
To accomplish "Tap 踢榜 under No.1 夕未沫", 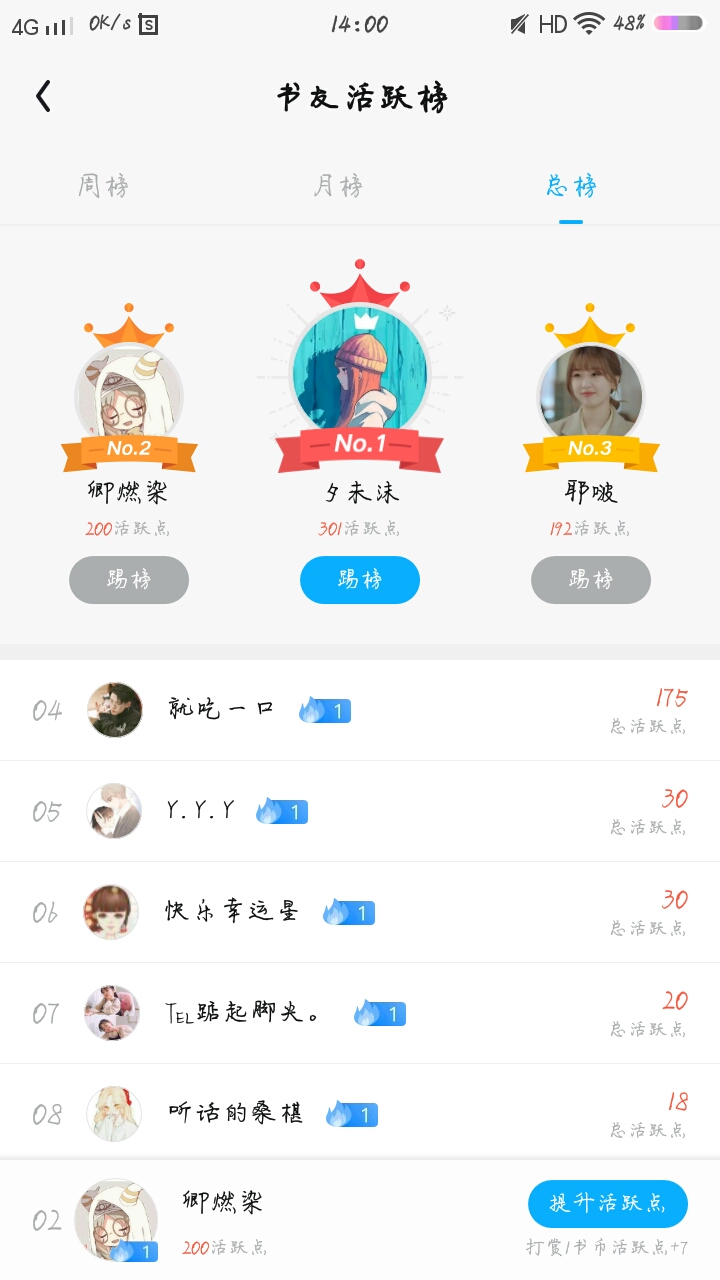I will [x=360, y=580].
